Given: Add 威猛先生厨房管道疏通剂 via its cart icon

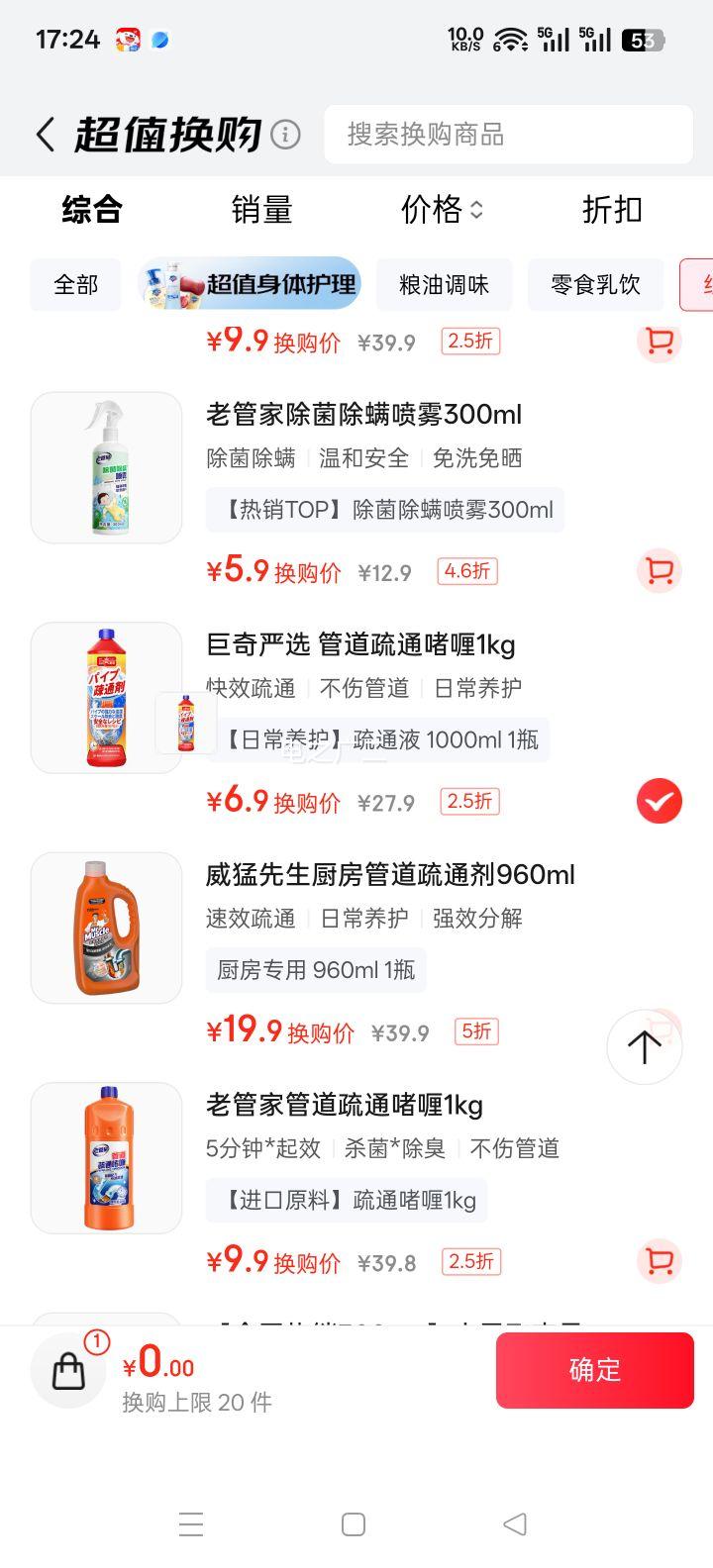Looking at the screenshot, I should (x=659, y=1031).
